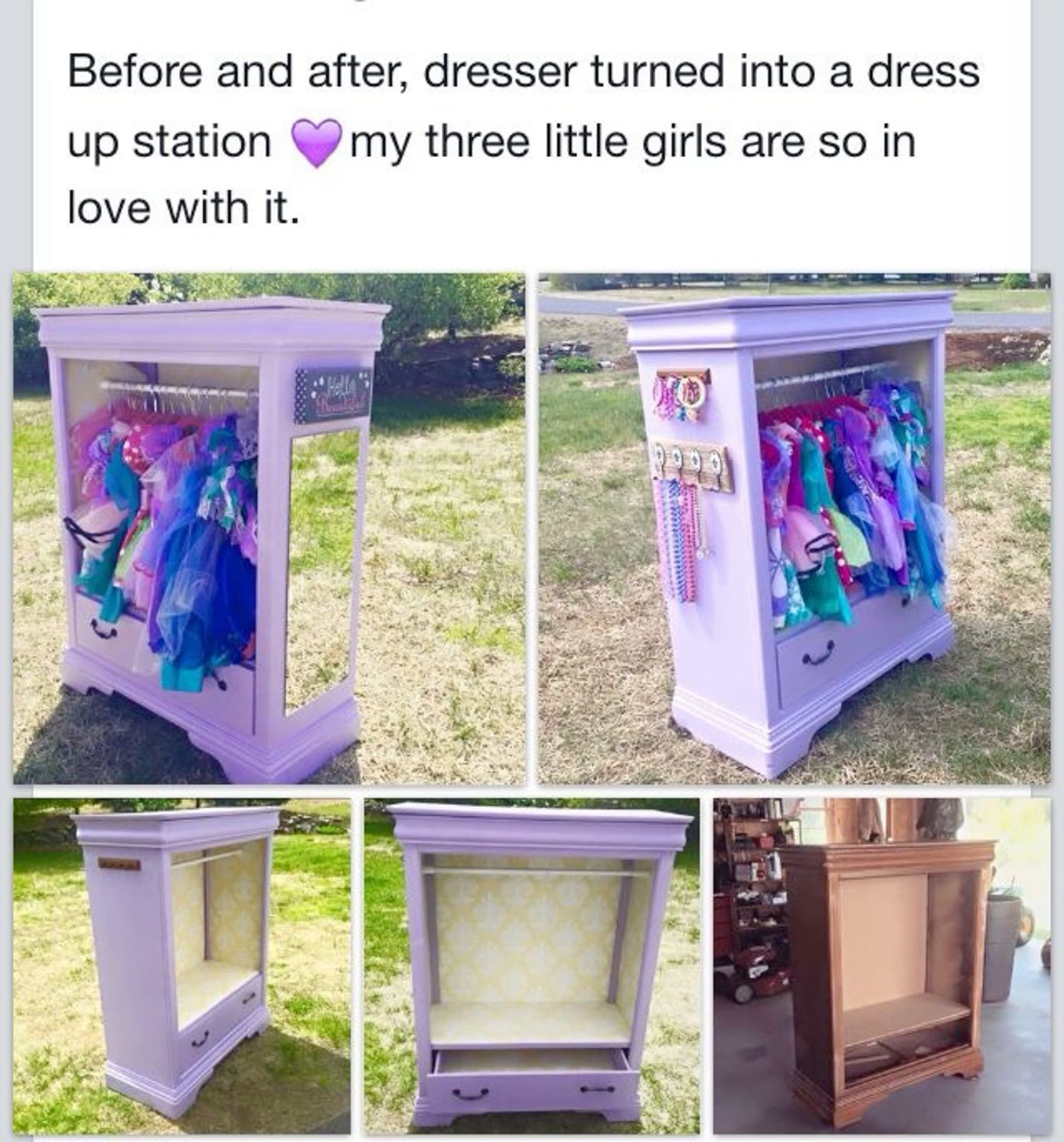The width and height of the screenshot is (1064, 1142).
Task: View the empty purple dresser angled photo
Action: [x=182, y=966]
